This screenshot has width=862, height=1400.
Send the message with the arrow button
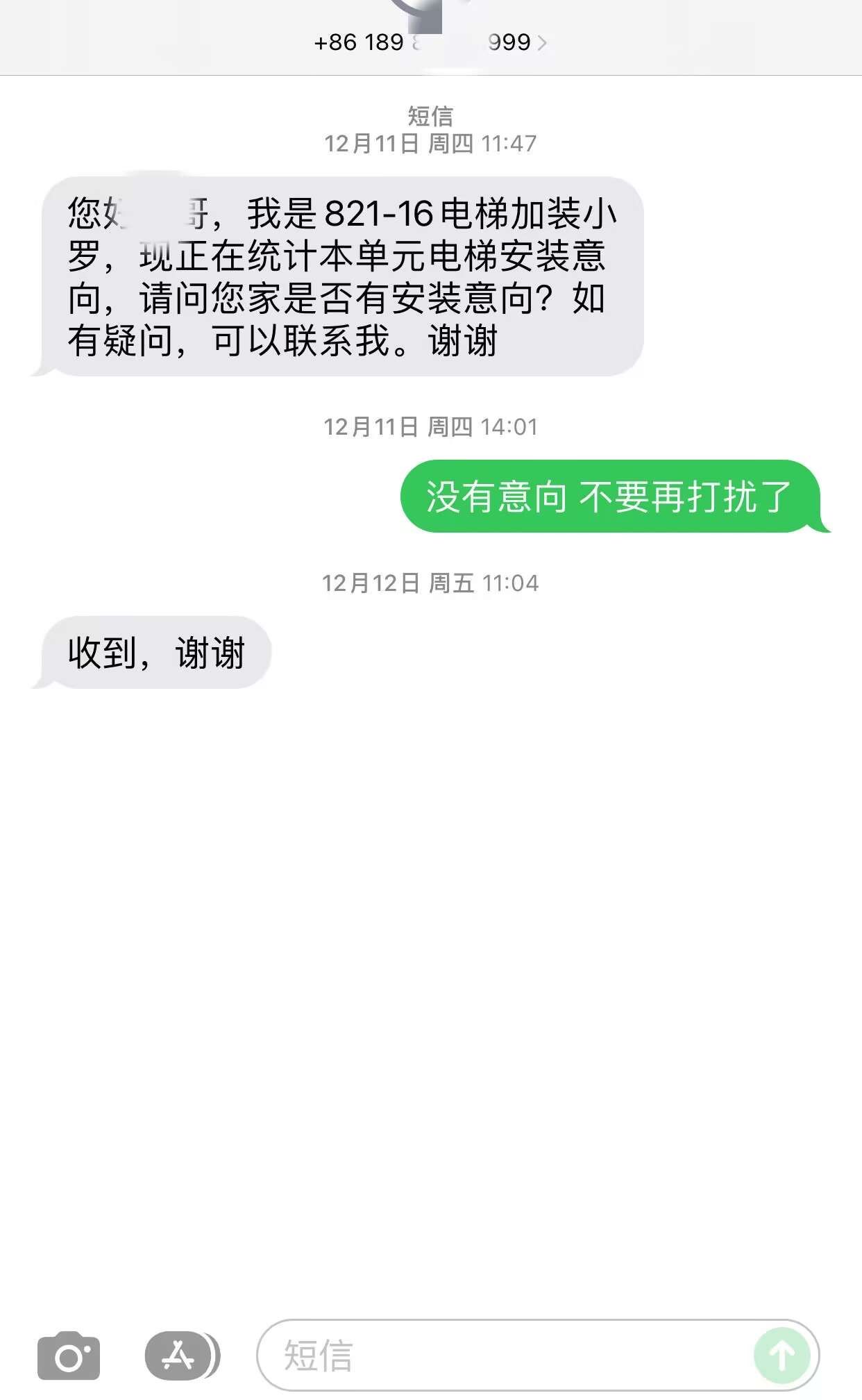tap(781, 1355)
